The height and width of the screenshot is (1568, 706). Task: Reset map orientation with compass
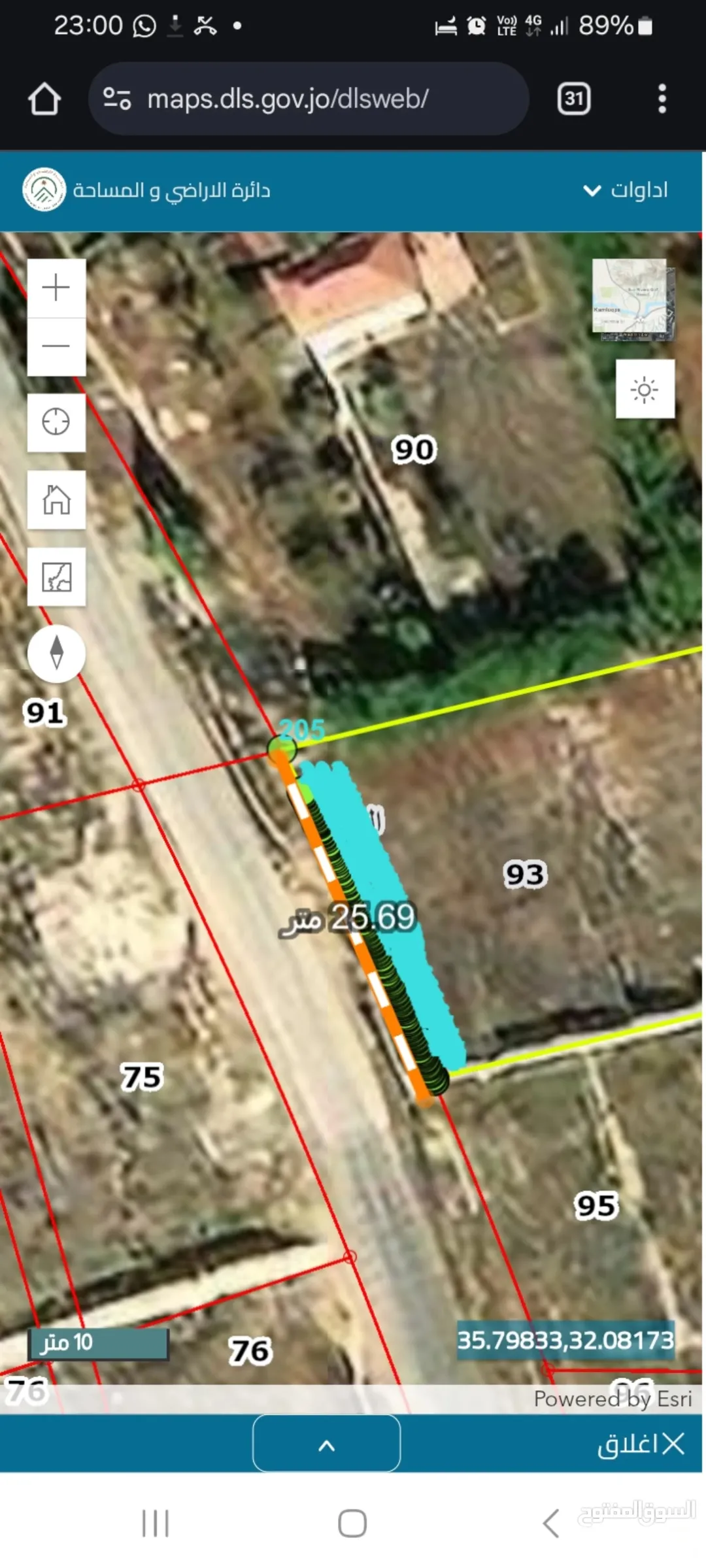[56, 653]
